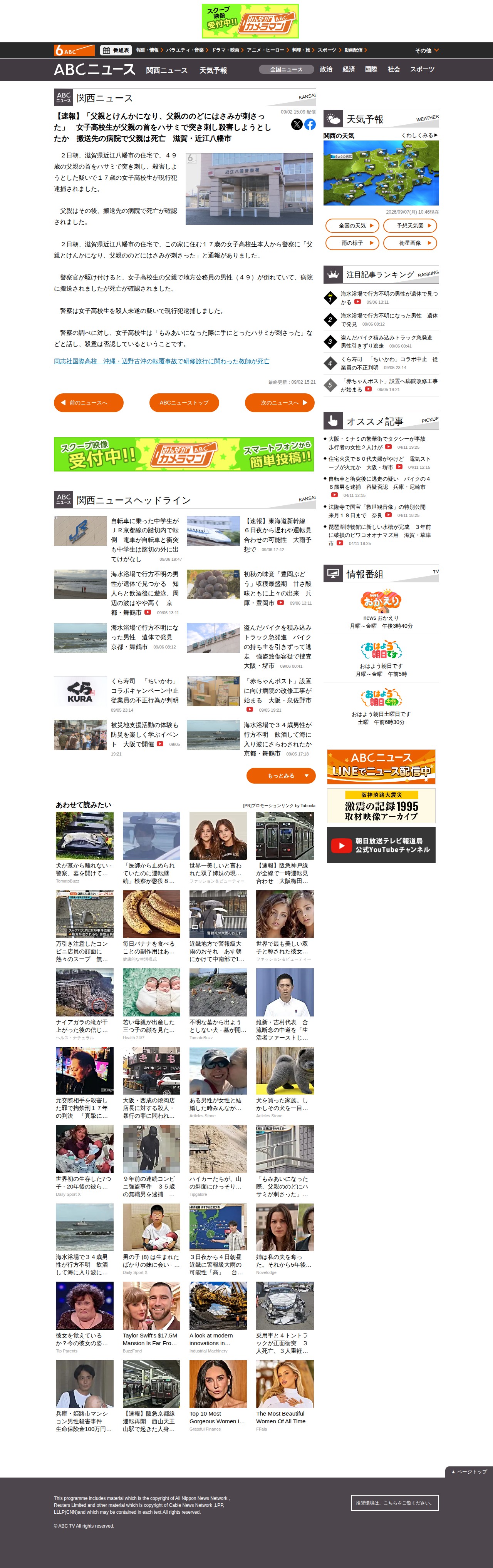Tap the もっとみる button

281,776
